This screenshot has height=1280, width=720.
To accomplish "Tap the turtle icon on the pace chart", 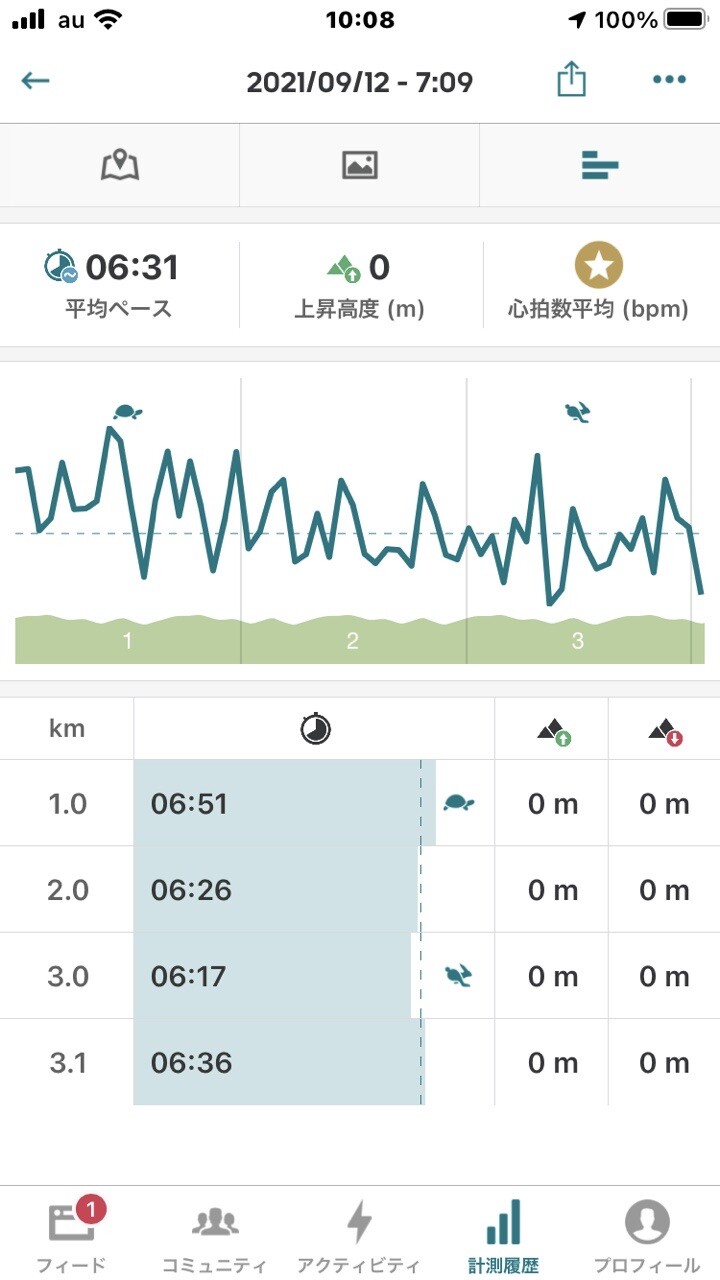I will pos(124,410).
